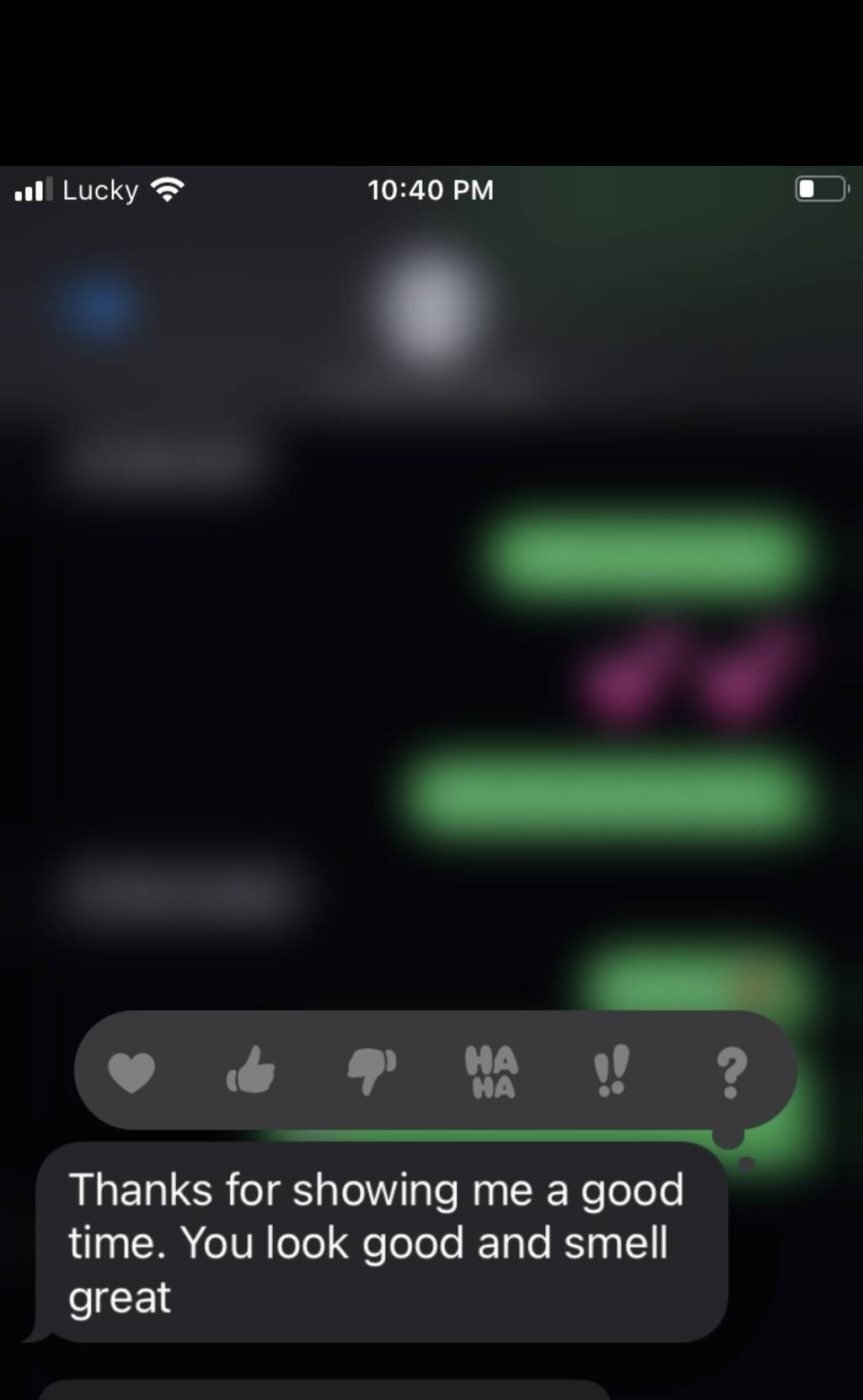The height and width of the screenshot is (1400, 863).
Task: Emphasize message with double exclamation reaction
Action: [x=610, y=1071]
